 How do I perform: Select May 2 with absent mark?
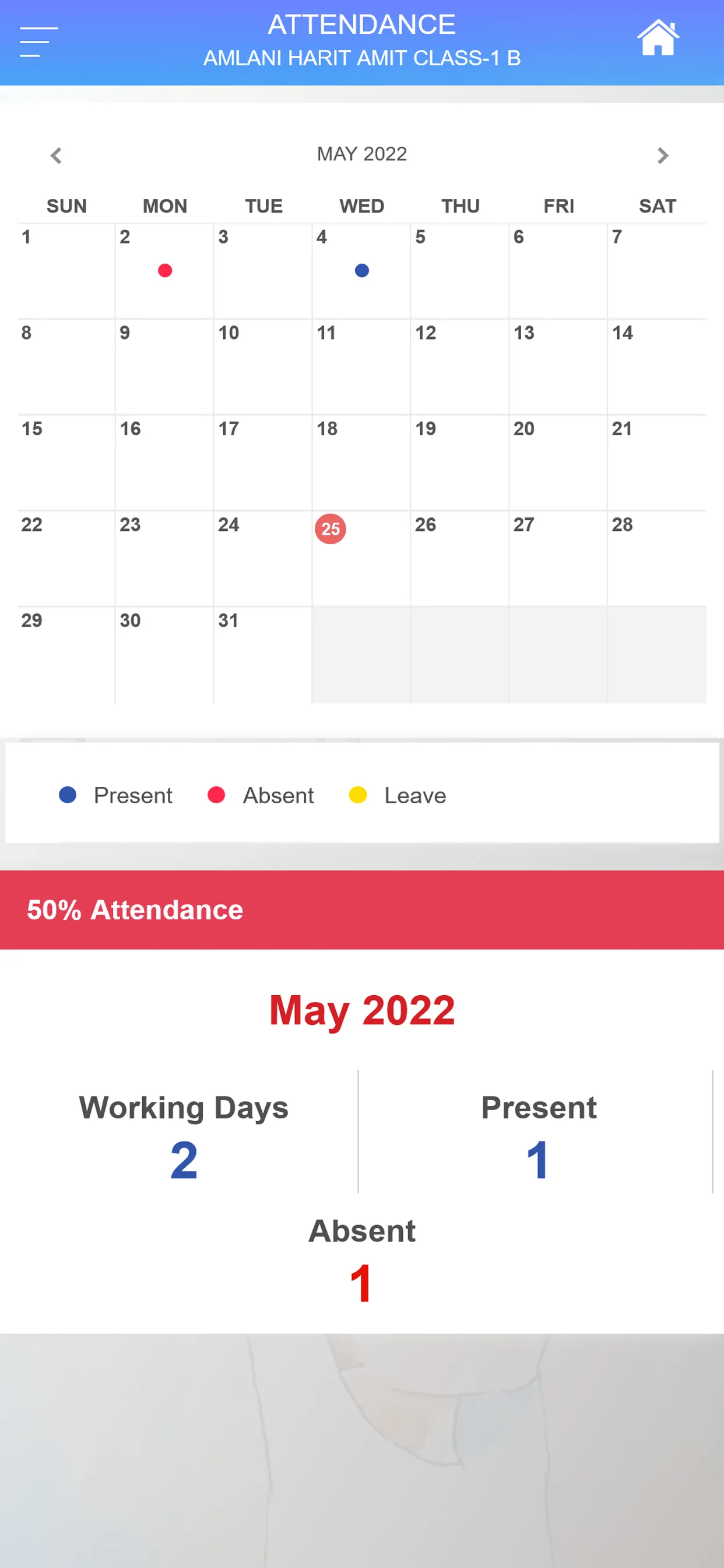[x=164, y=269]
